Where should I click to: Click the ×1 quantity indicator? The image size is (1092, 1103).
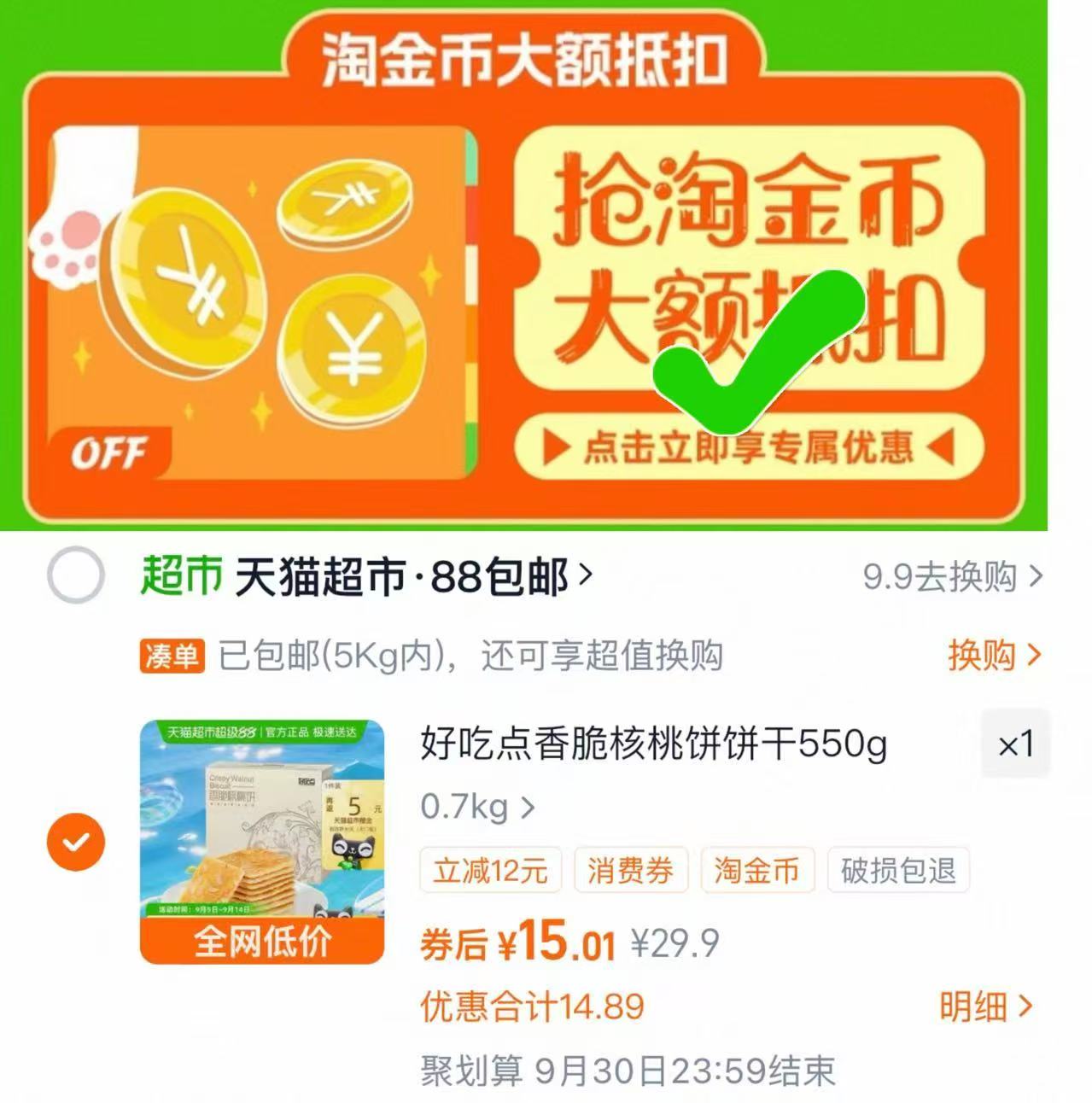[1013, 744]
